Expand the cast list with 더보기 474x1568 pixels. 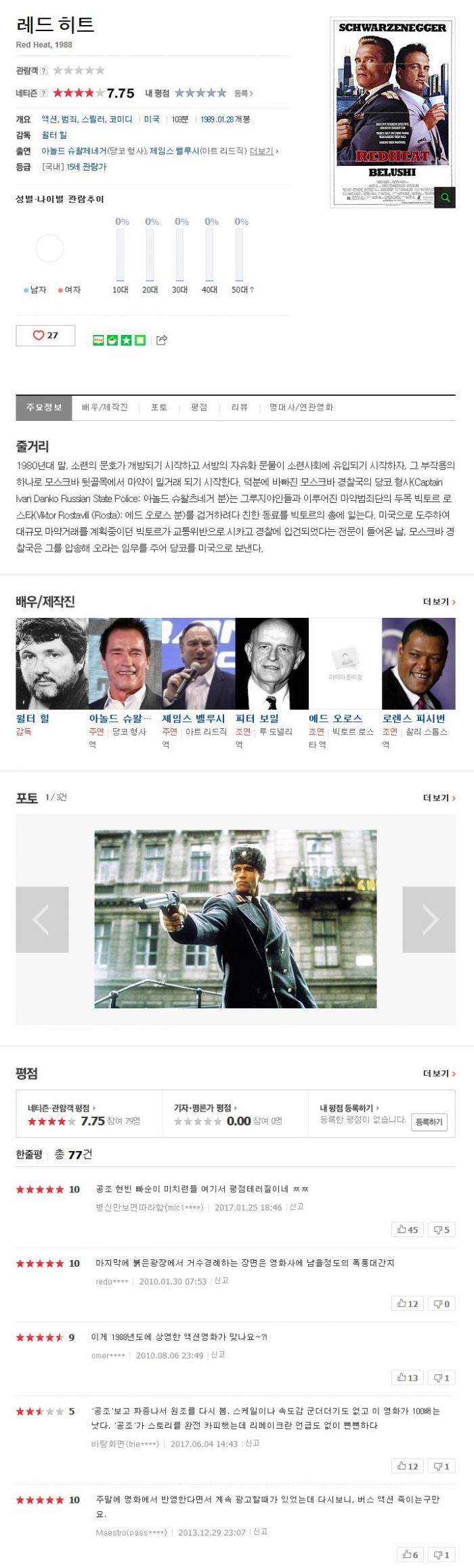click(263, 151)
